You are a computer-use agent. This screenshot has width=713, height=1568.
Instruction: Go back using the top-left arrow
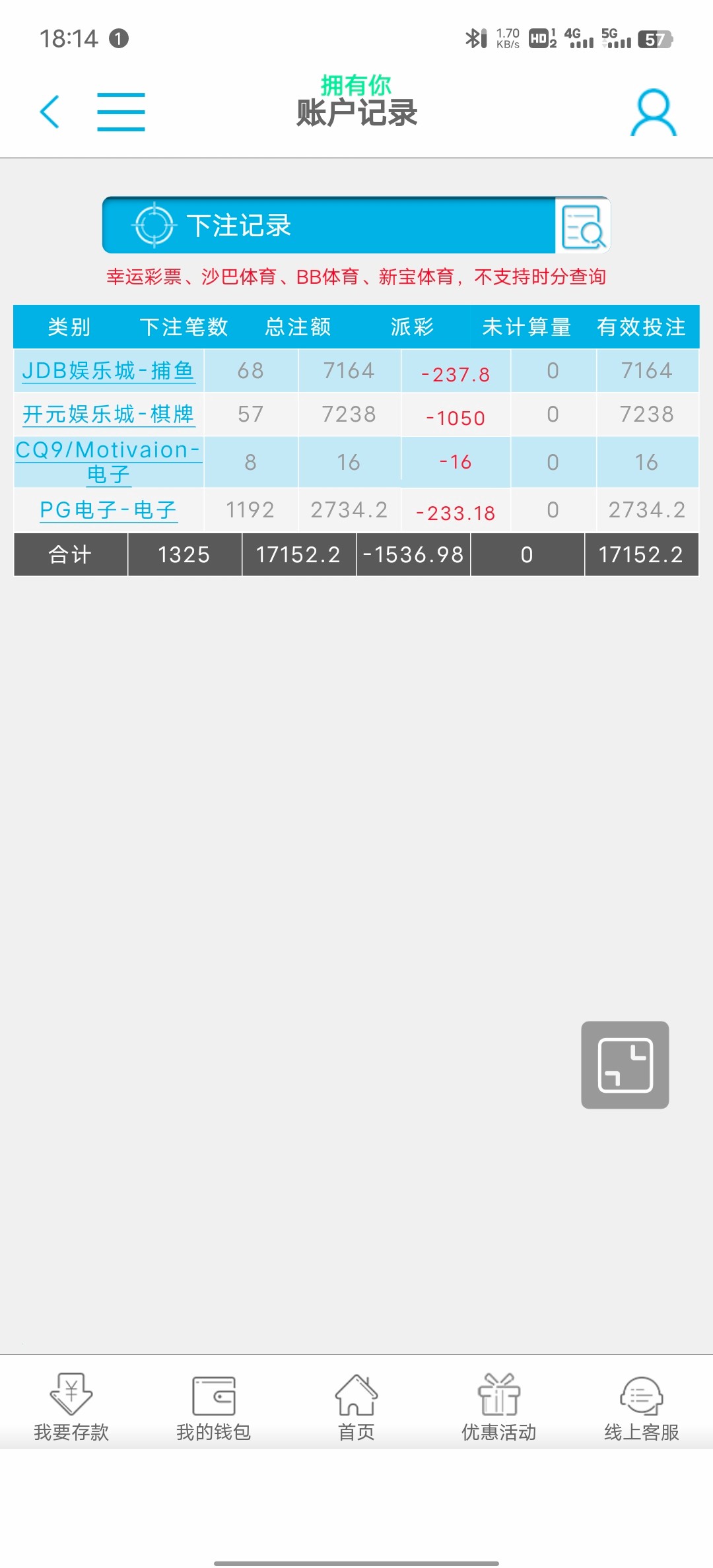pos(50,112)
